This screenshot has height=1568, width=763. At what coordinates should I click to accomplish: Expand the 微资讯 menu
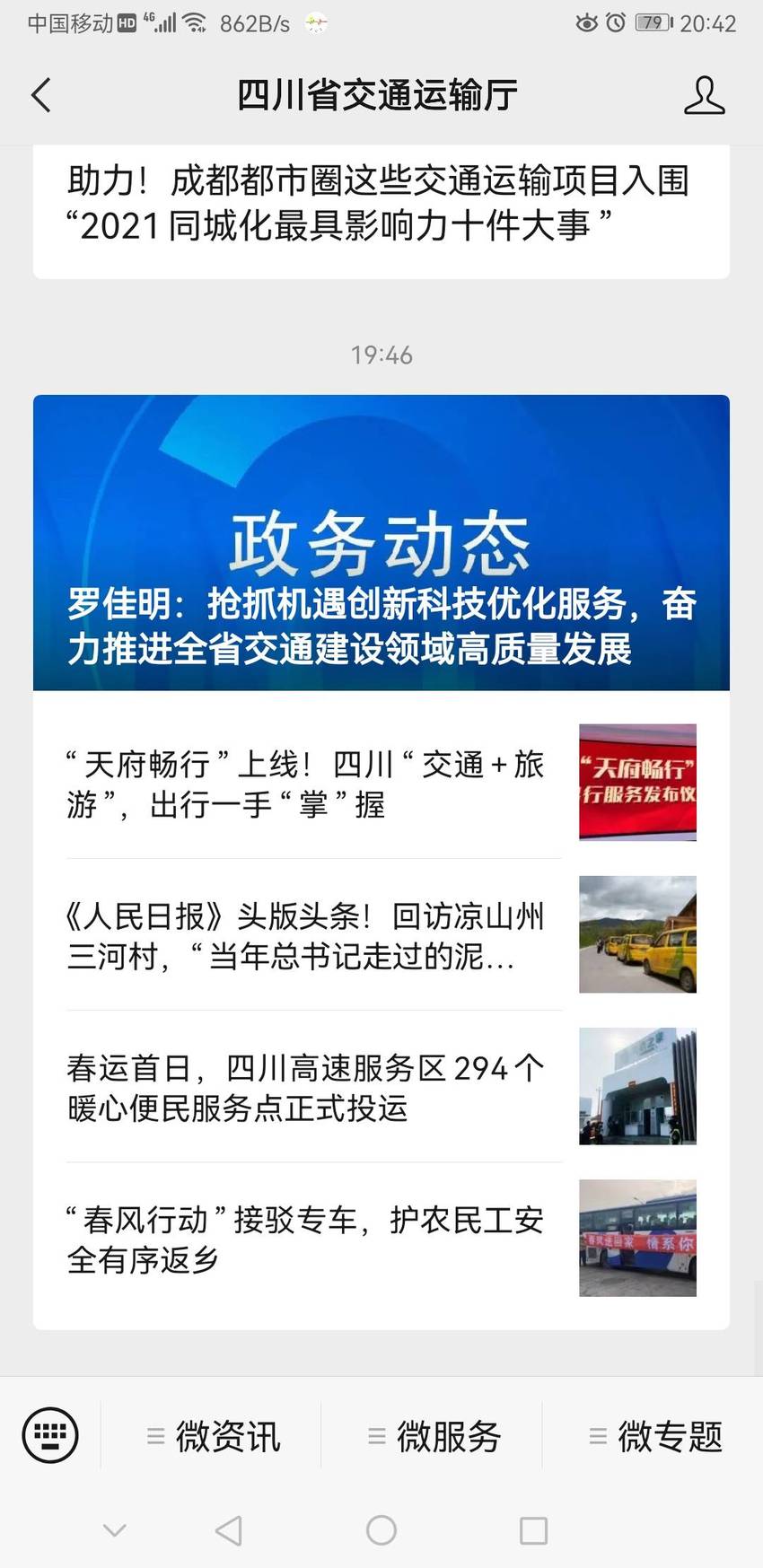coord(213,1436)
